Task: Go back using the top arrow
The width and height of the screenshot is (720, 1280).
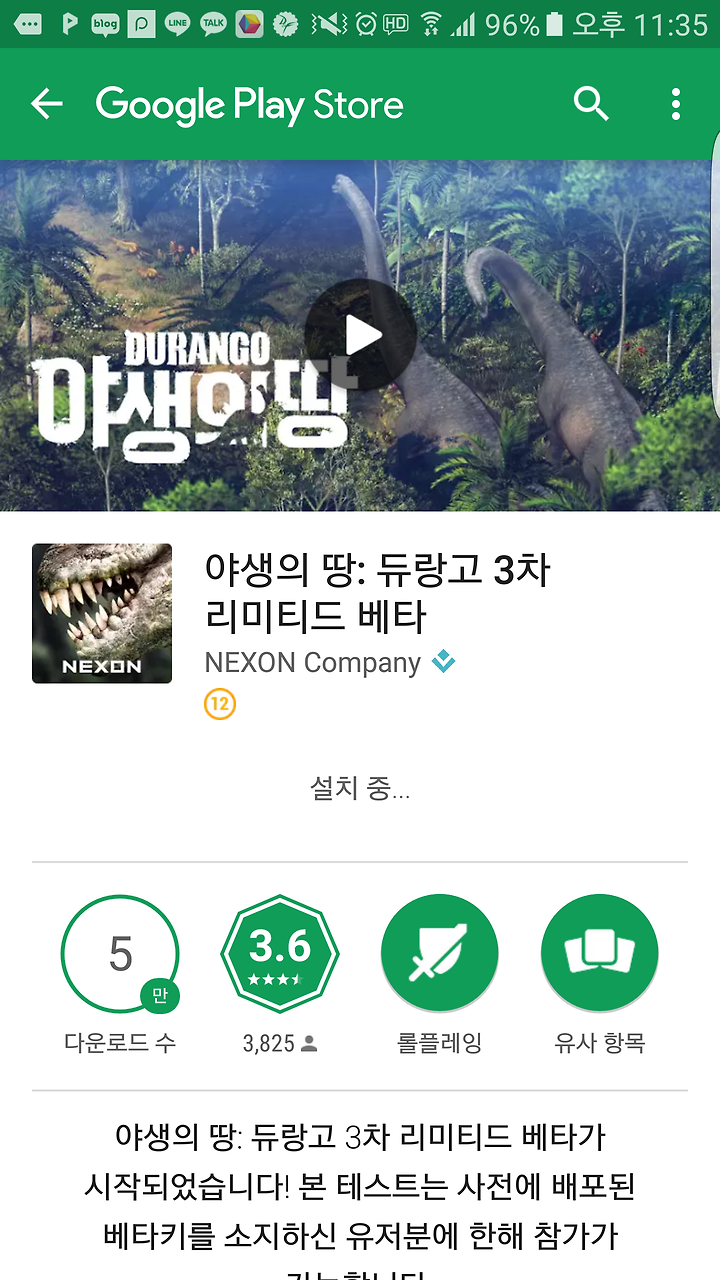Action: pos(47,104)
